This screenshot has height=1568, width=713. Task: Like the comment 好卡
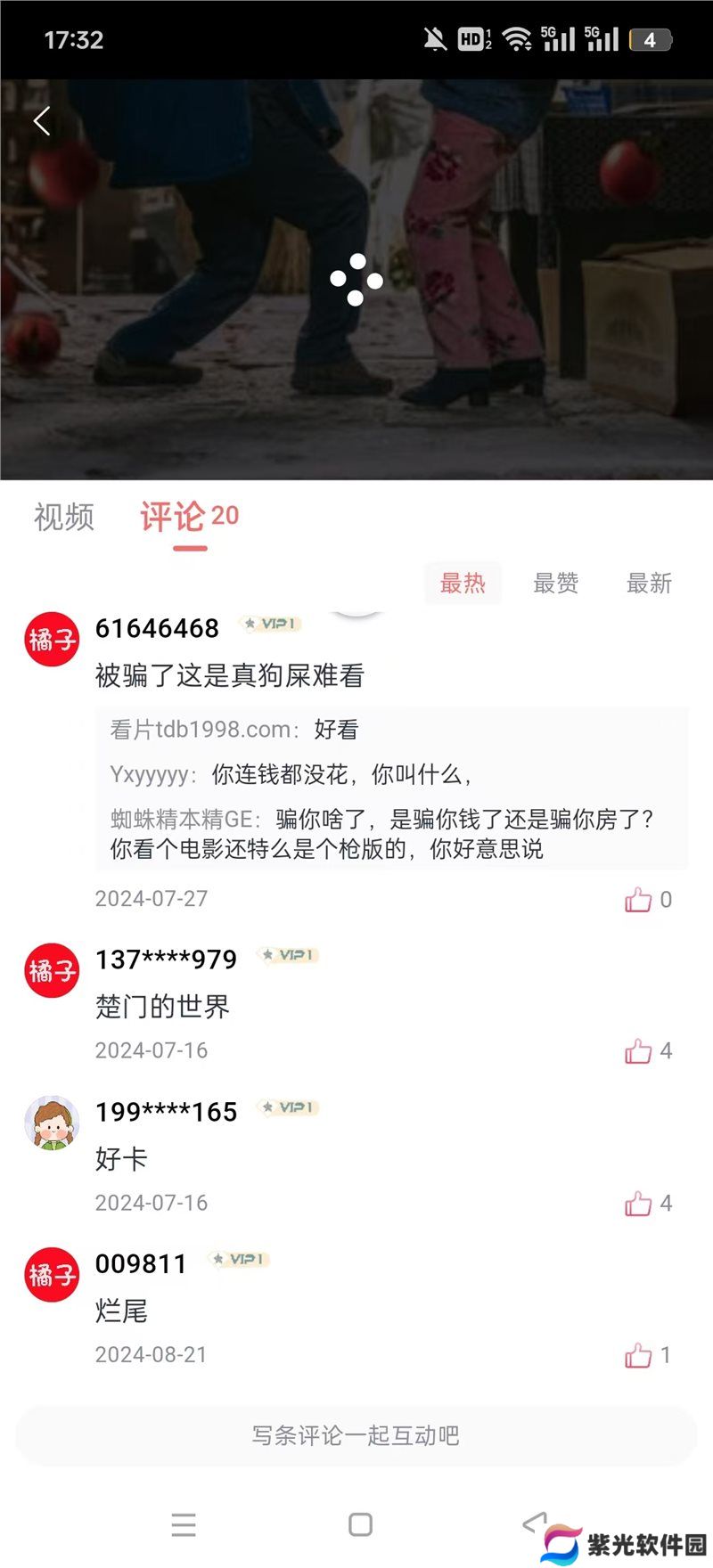click(x=638, y=1204)
